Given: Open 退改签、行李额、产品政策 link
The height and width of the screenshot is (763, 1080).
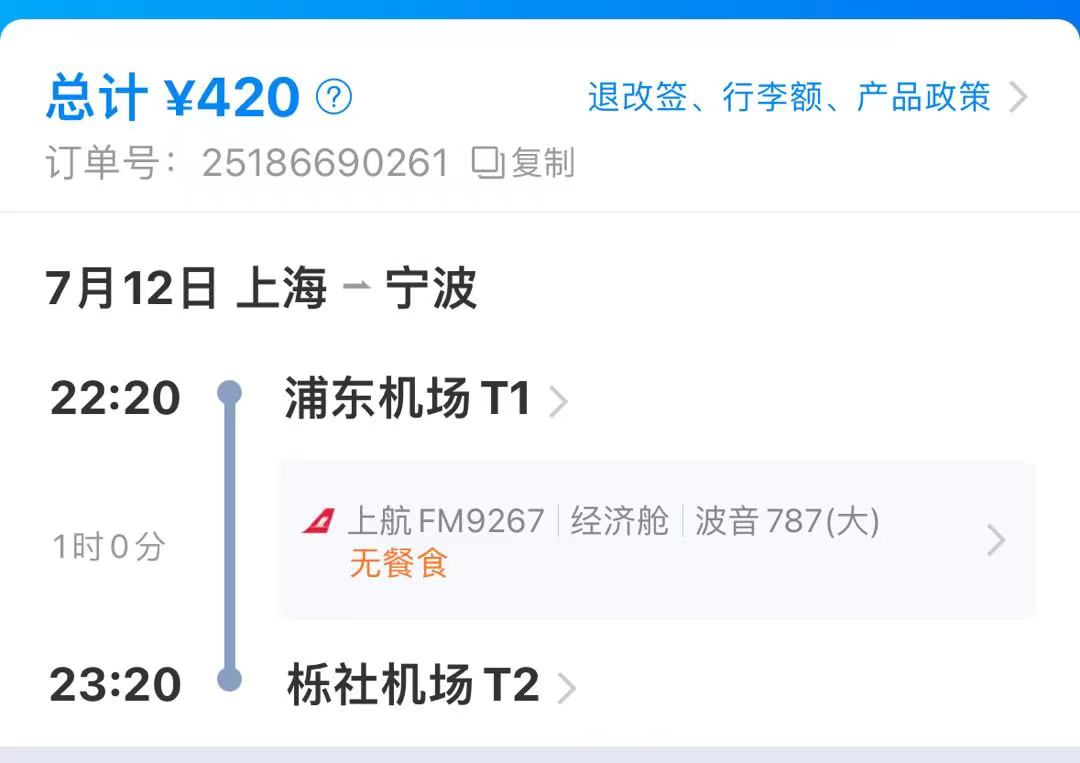Looking at the screenshot, I should click(806, 98).
